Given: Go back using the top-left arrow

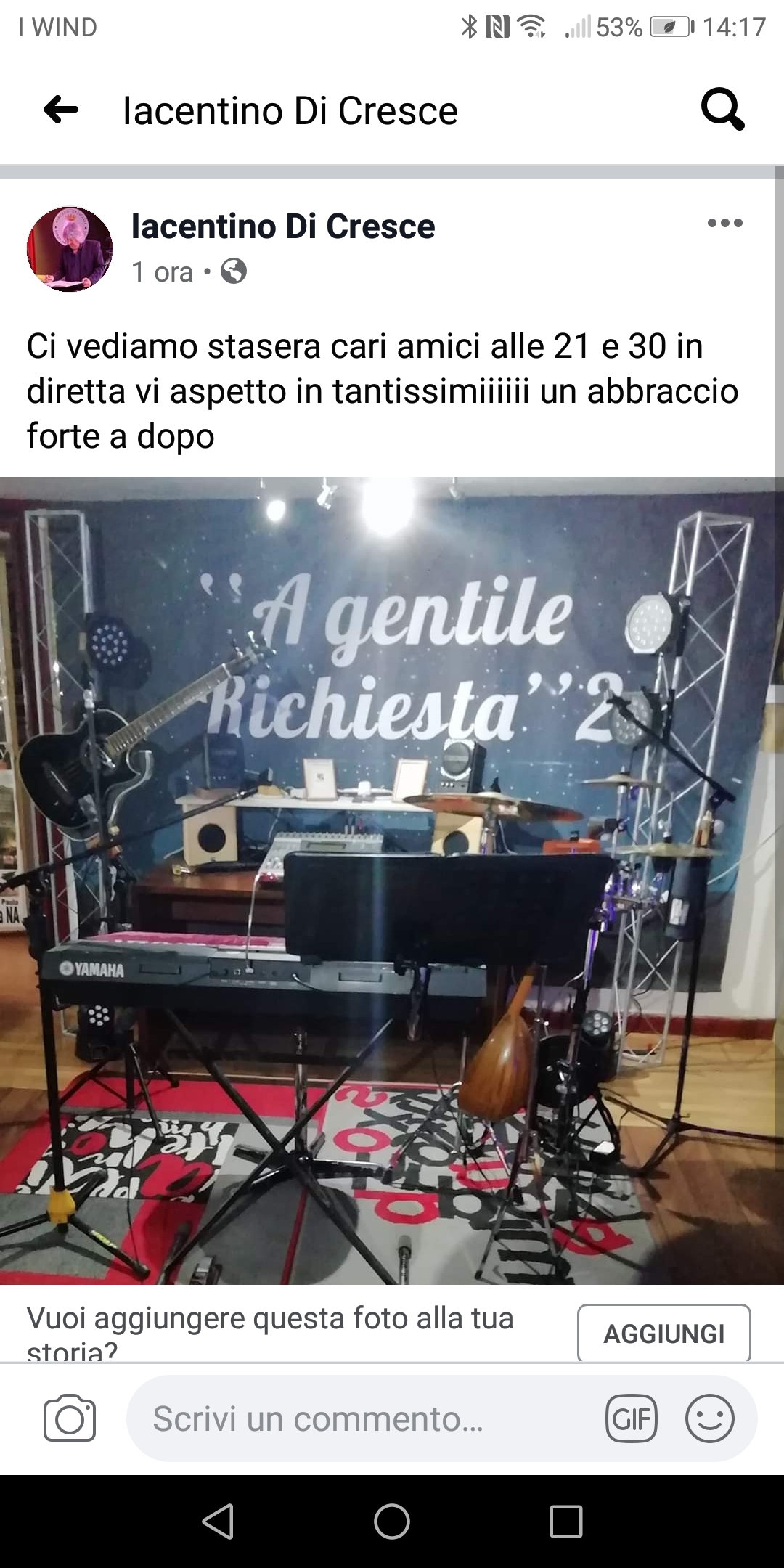Looking at the screenshot, I should click(61, 110).
